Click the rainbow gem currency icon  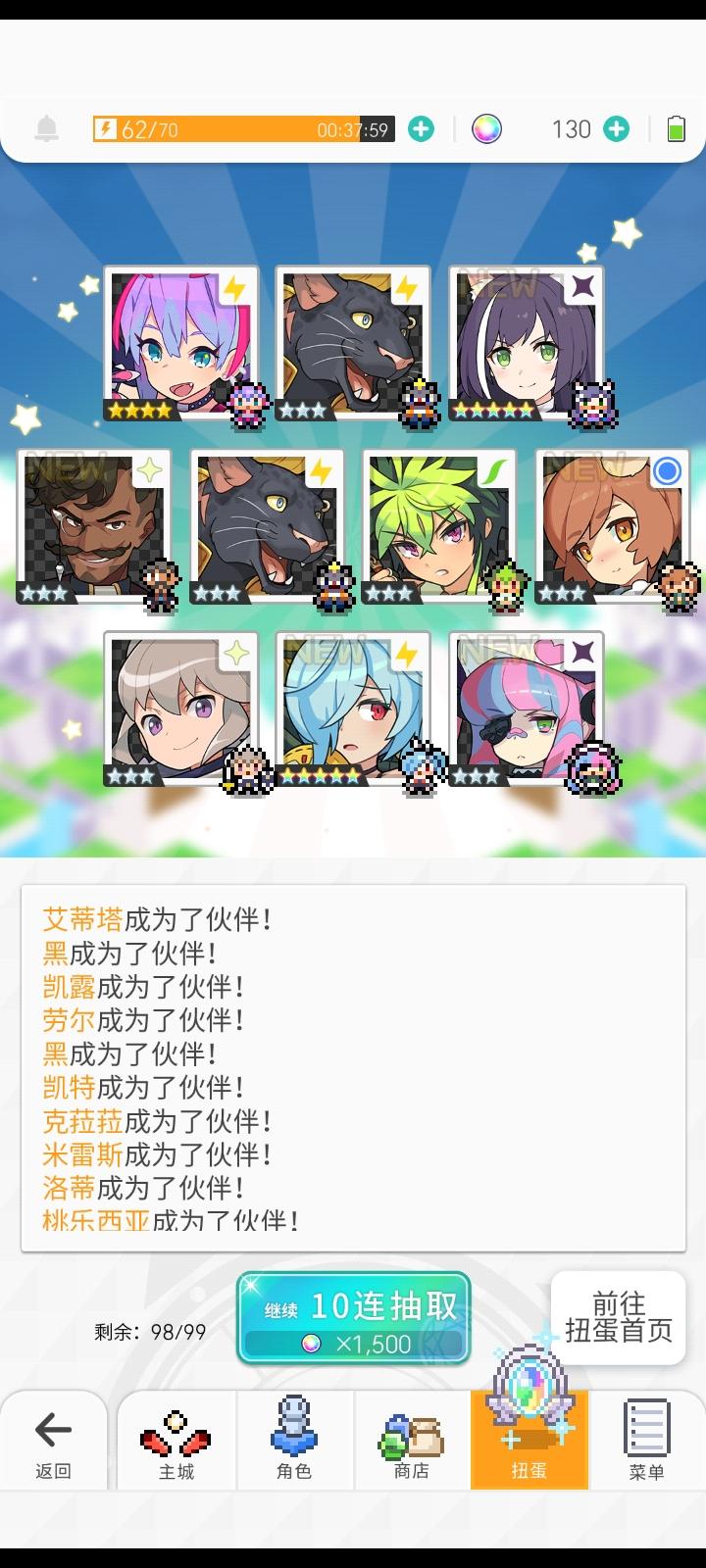(x=487, y=128)
